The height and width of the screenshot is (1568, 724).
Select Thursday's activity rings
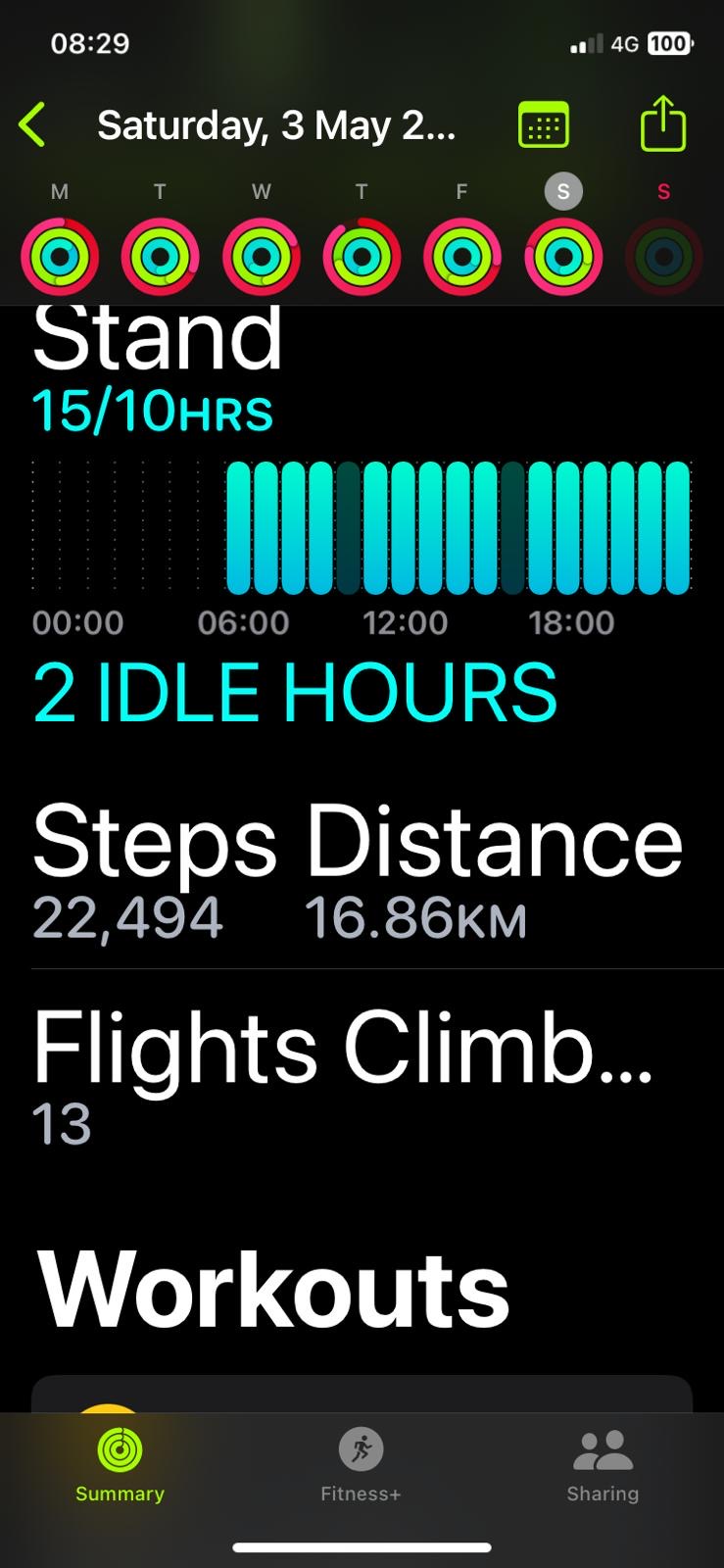pyautogui.click(x=362, y=257)
